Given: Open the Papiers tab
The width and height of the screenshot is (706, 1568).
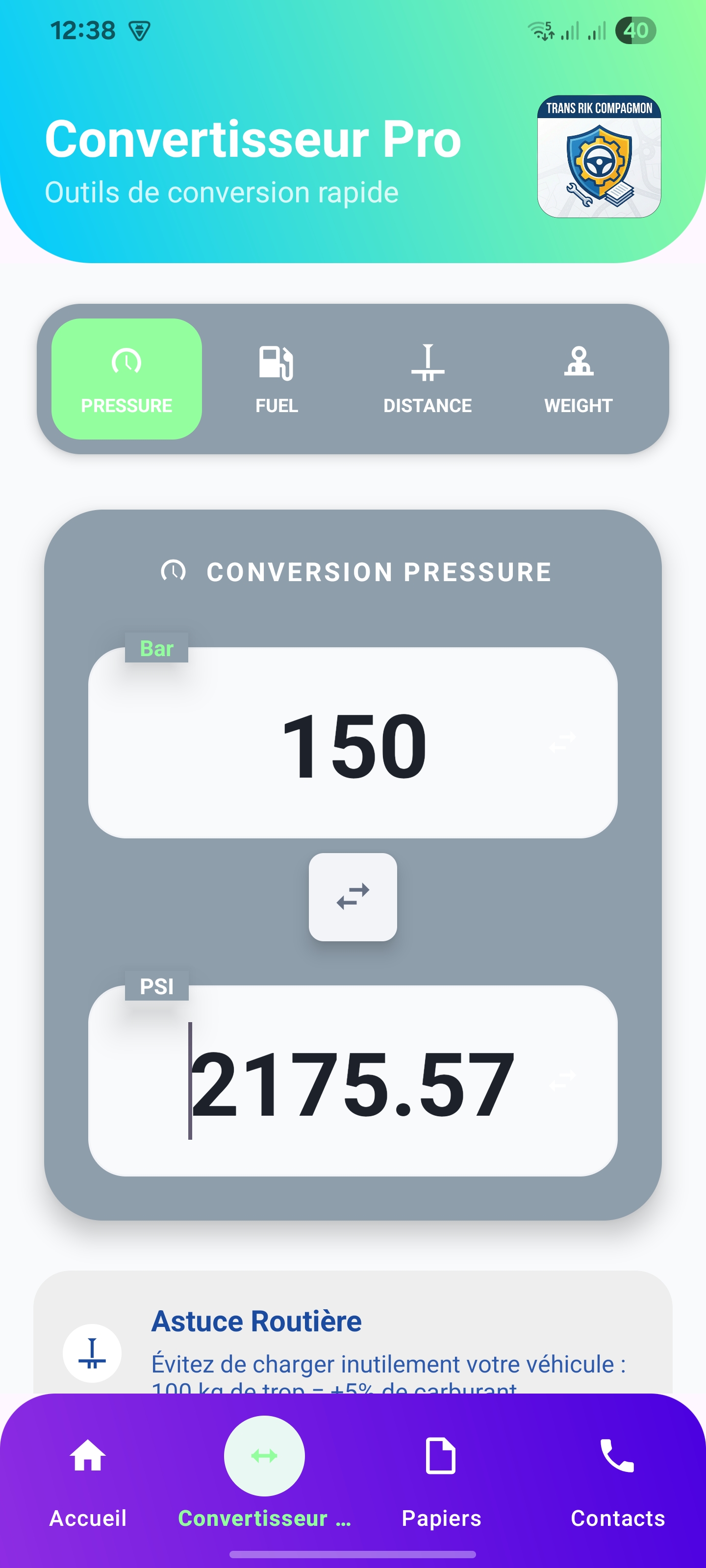Looking at the screenshot, I should pyautogui.click(x=441, y=1479).
